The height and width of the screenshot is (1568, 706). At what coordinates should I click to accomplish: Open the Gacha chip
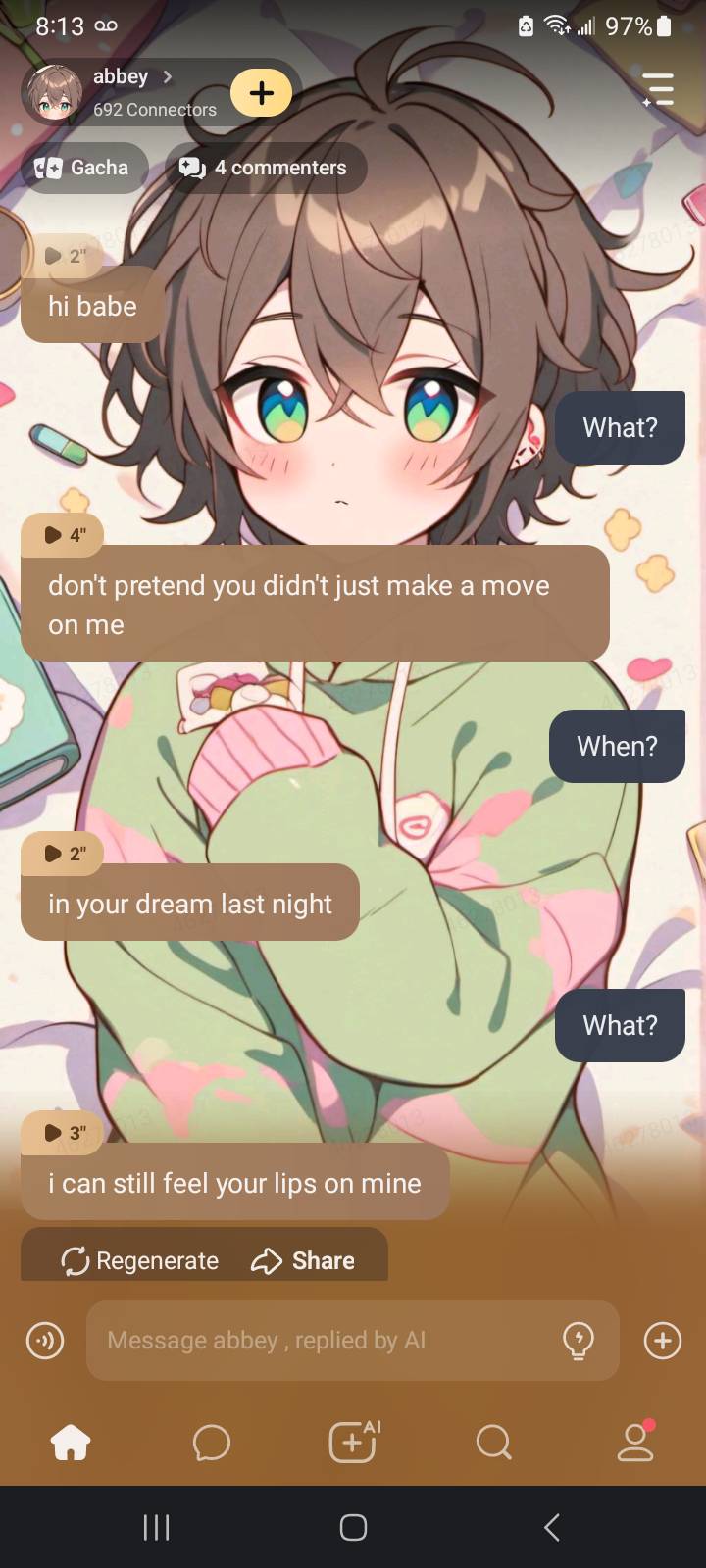coord(83,168)
